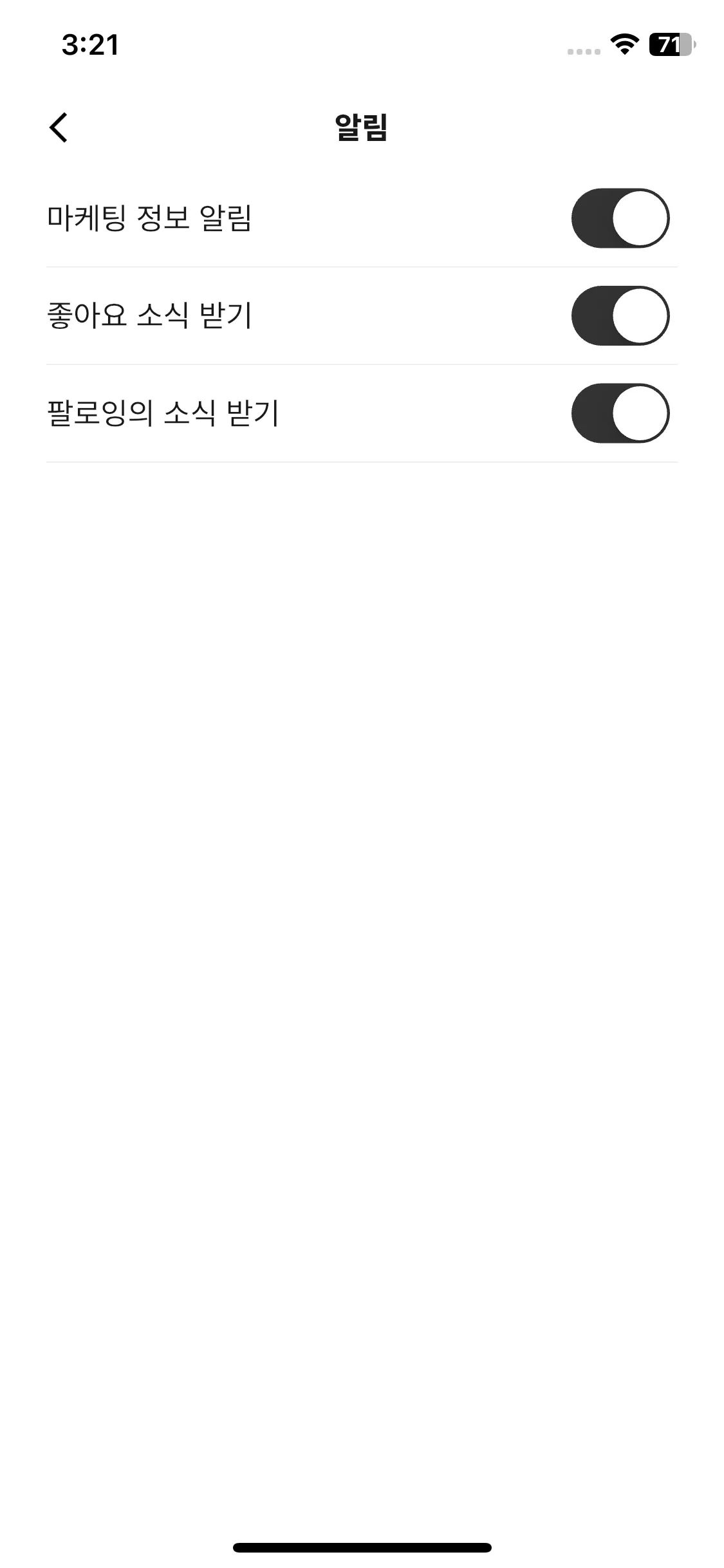Turn off 좋아요 소식 받기 switch
The width and height of the screenshot is (724, 1568).
pyautogui.click(x=620, y=315)
